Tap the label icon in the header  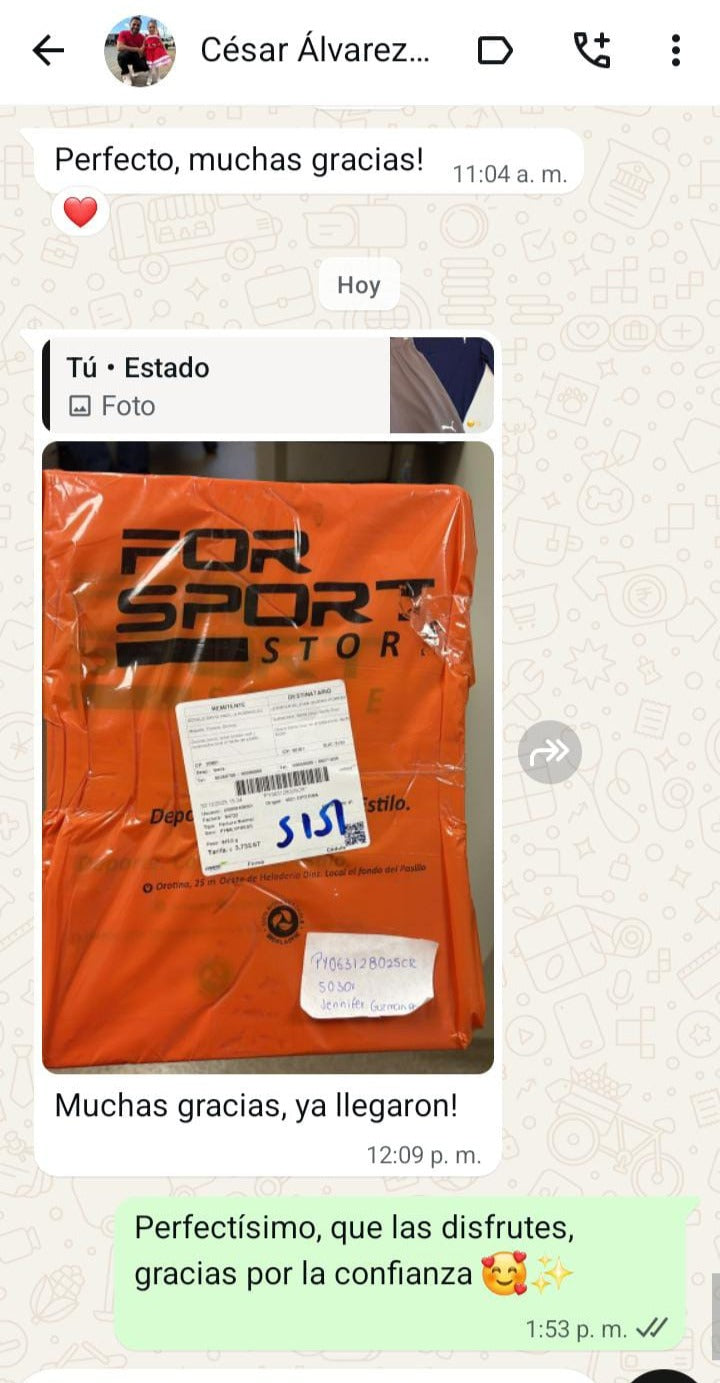tap(495, 50)
